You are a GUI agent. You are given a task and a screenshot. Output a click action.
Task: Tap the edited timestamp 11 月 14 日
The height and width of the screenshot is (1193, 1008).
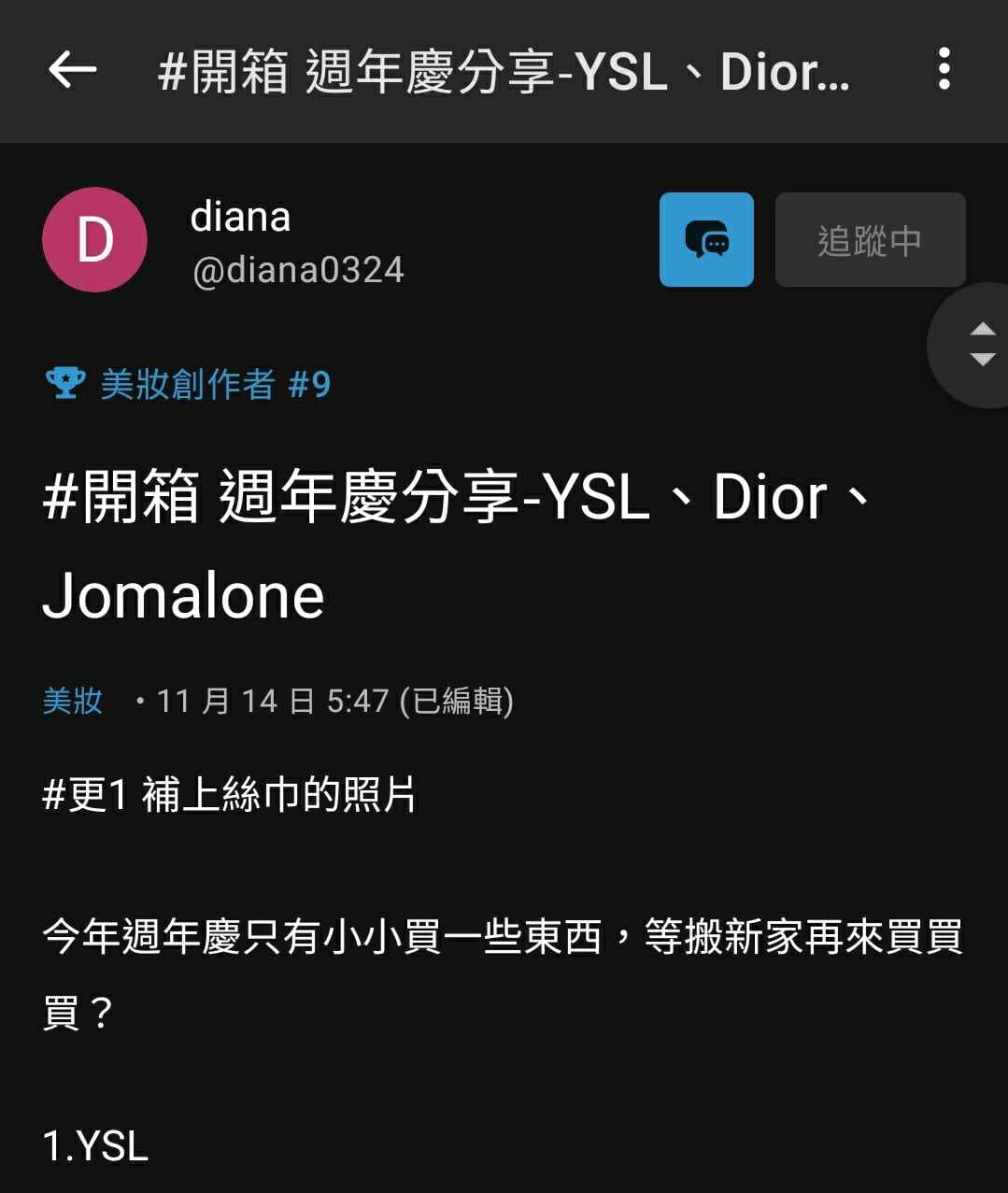pyautogui.click(x=271, y=700)
